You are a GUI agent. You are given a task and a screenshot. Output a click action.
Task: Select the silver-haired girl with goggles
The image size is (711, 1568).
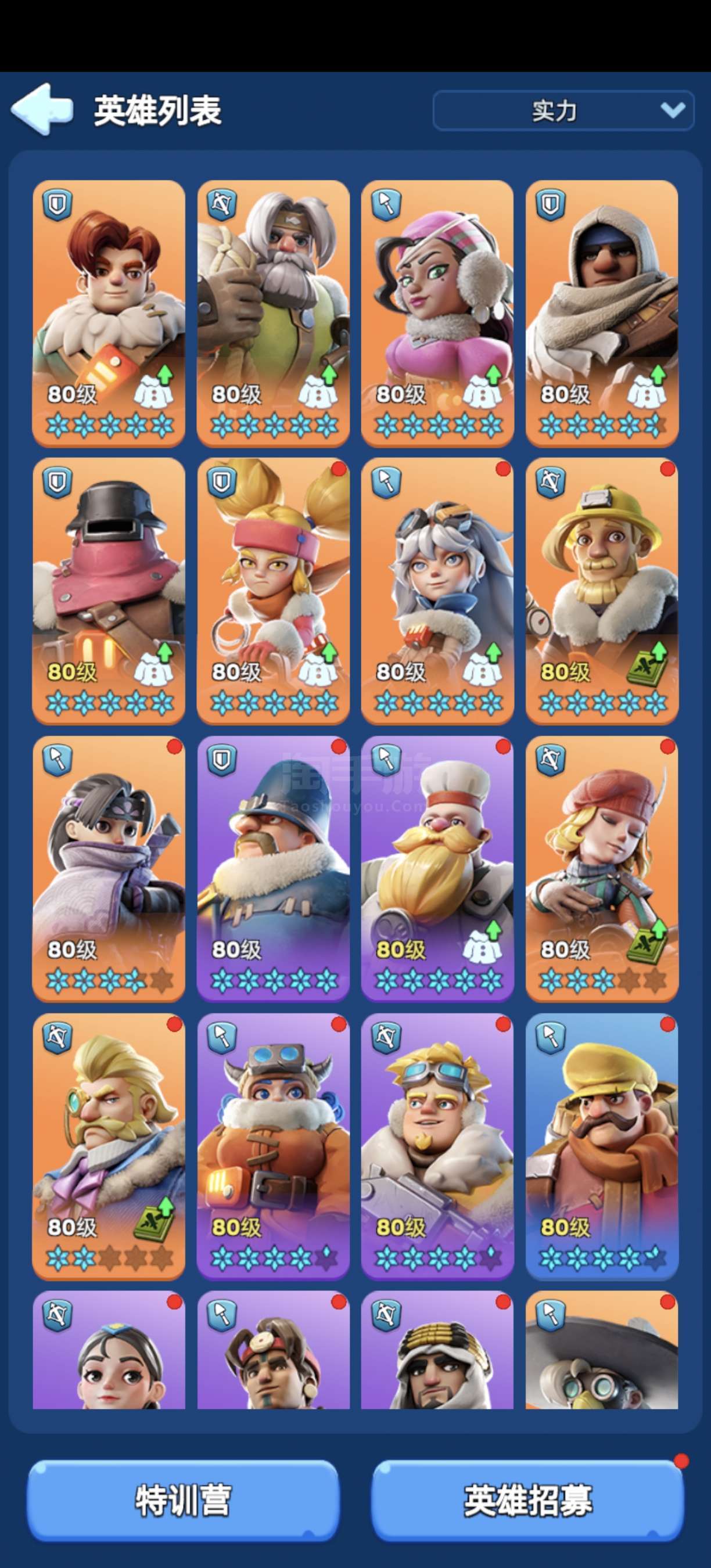[x=437, y=591]
